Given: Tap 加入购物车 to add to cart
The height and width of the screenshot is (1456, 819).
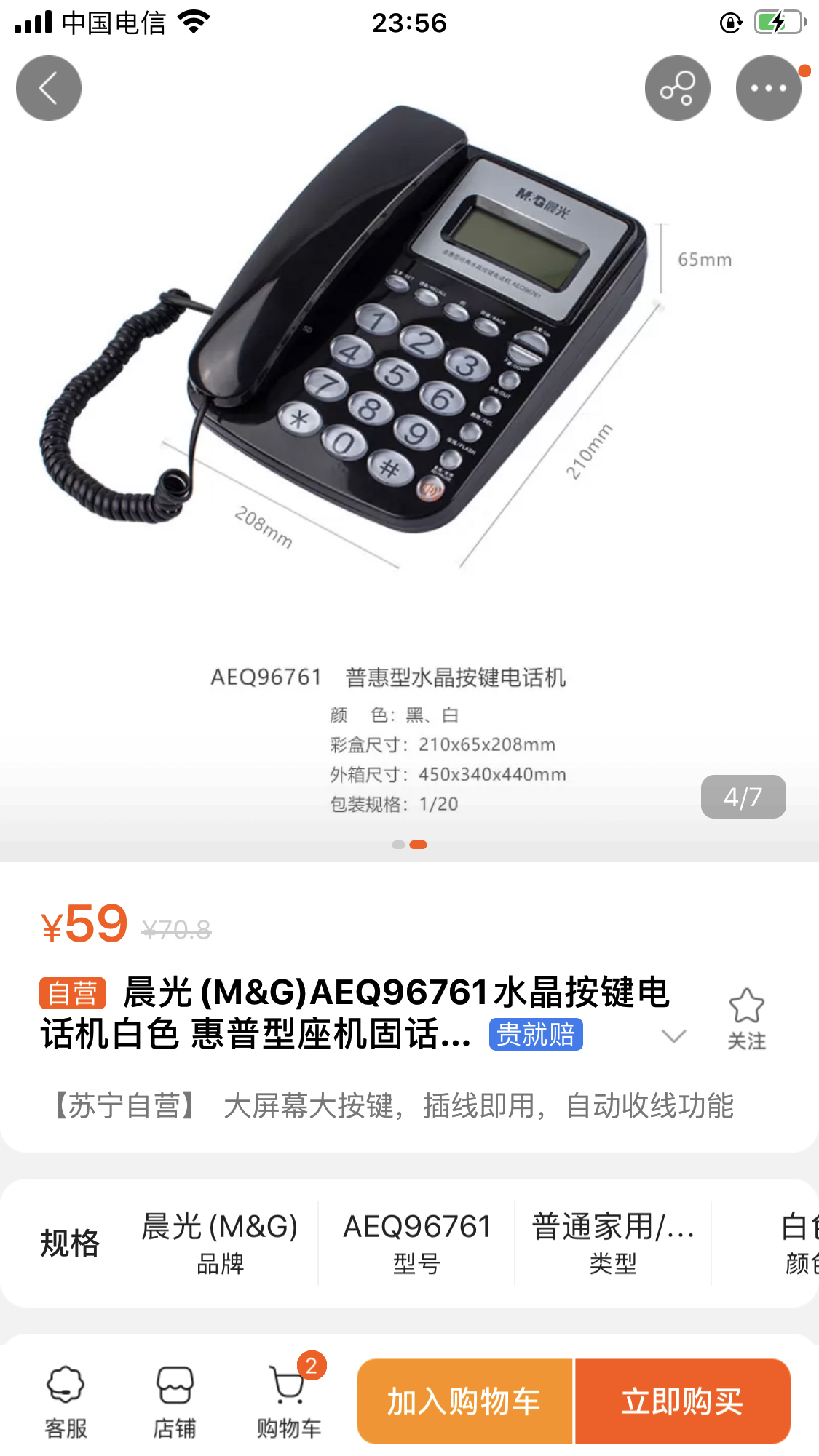Looking at the screenshot, I should click(464, 1401).
